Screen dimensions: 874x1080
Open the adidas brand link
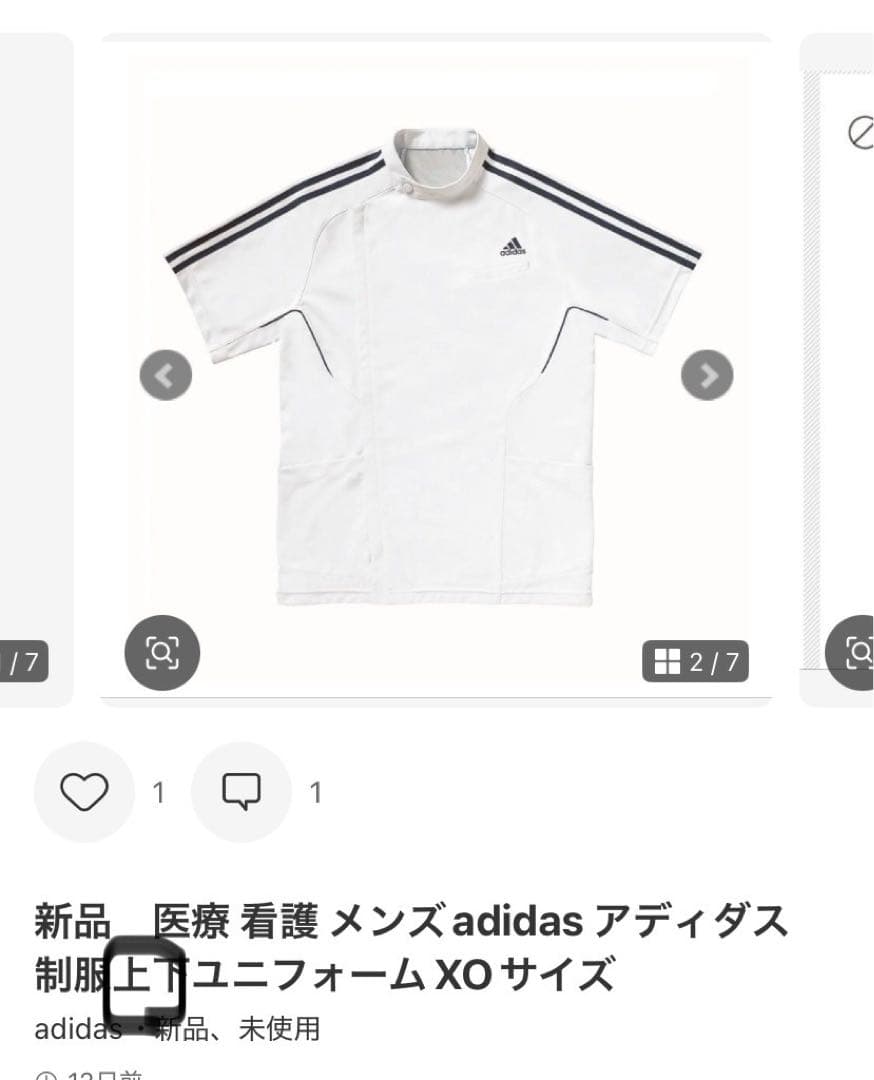pyautogui.click(x=68, y=1024)
